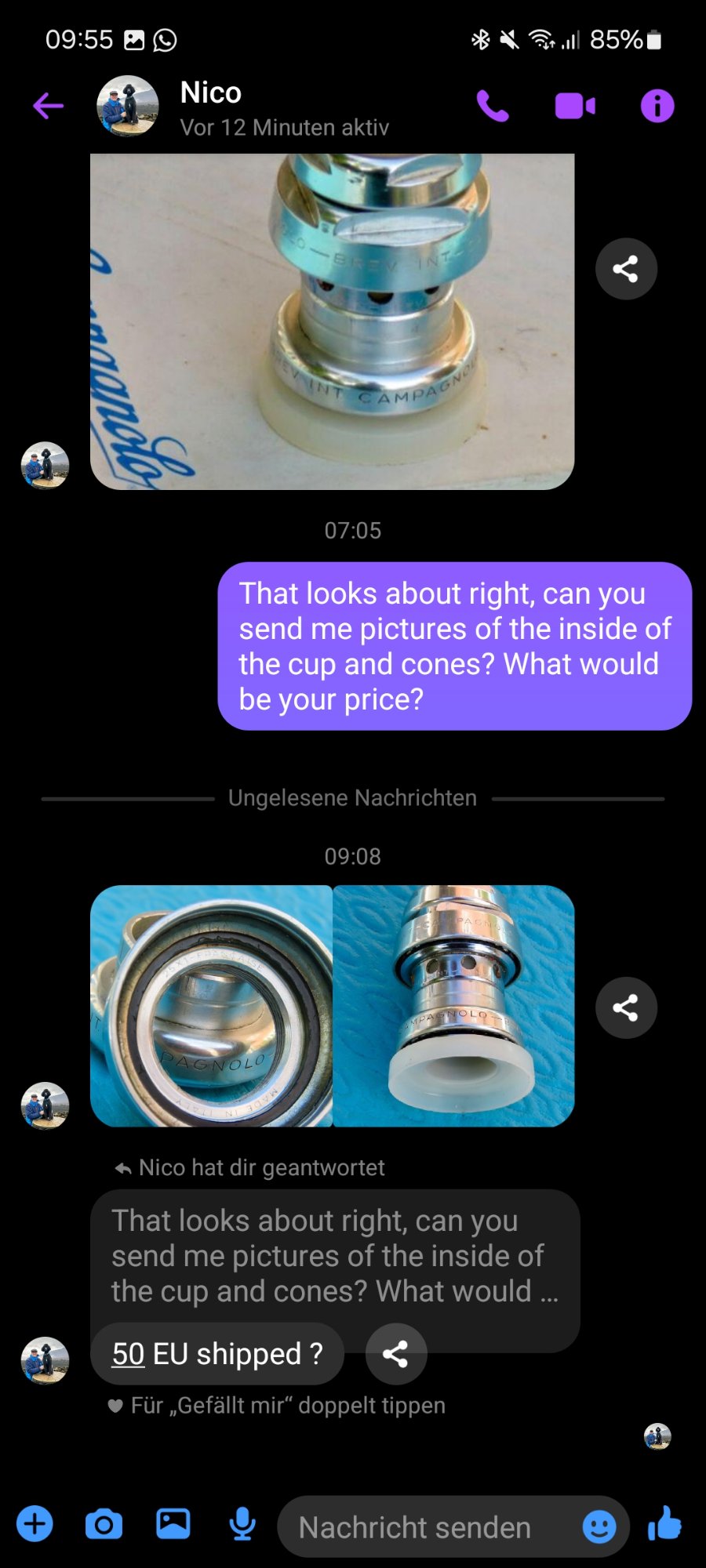Open the gallery to send a picture
Screen dimensions: 706x1568
pyautogui.click(x=173, y=1525)
